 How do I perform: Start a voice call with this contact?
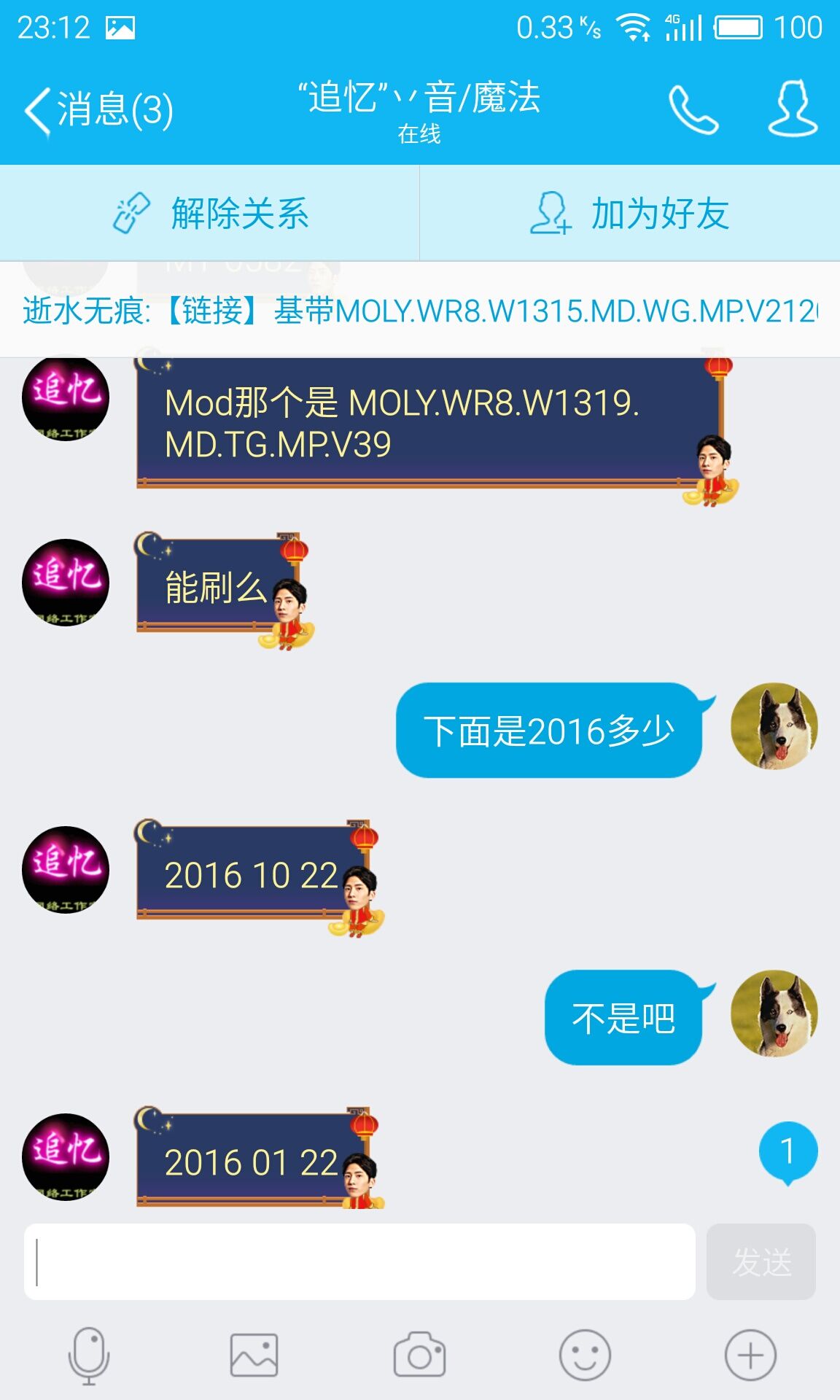pos(693,110)
